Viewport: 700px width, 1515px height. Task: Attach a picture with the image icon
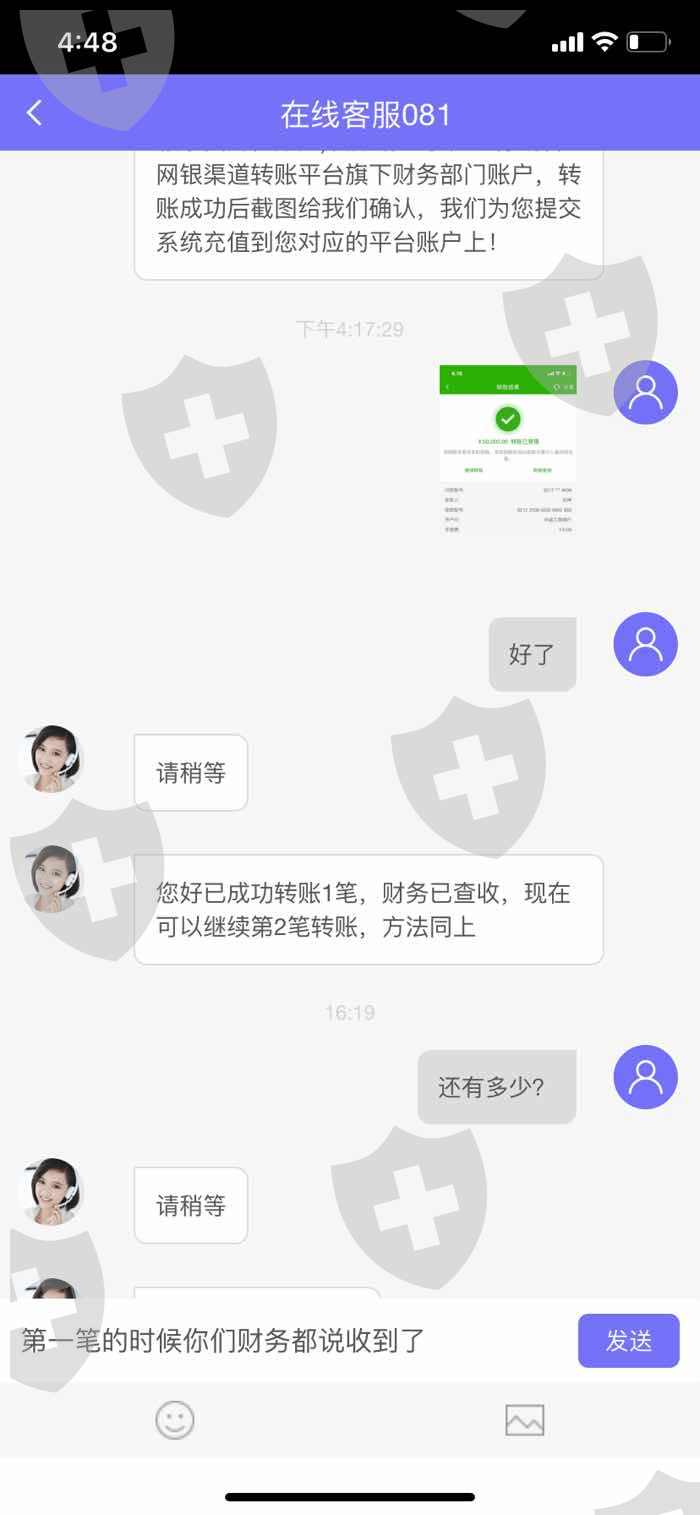[x=525, y=1420]
